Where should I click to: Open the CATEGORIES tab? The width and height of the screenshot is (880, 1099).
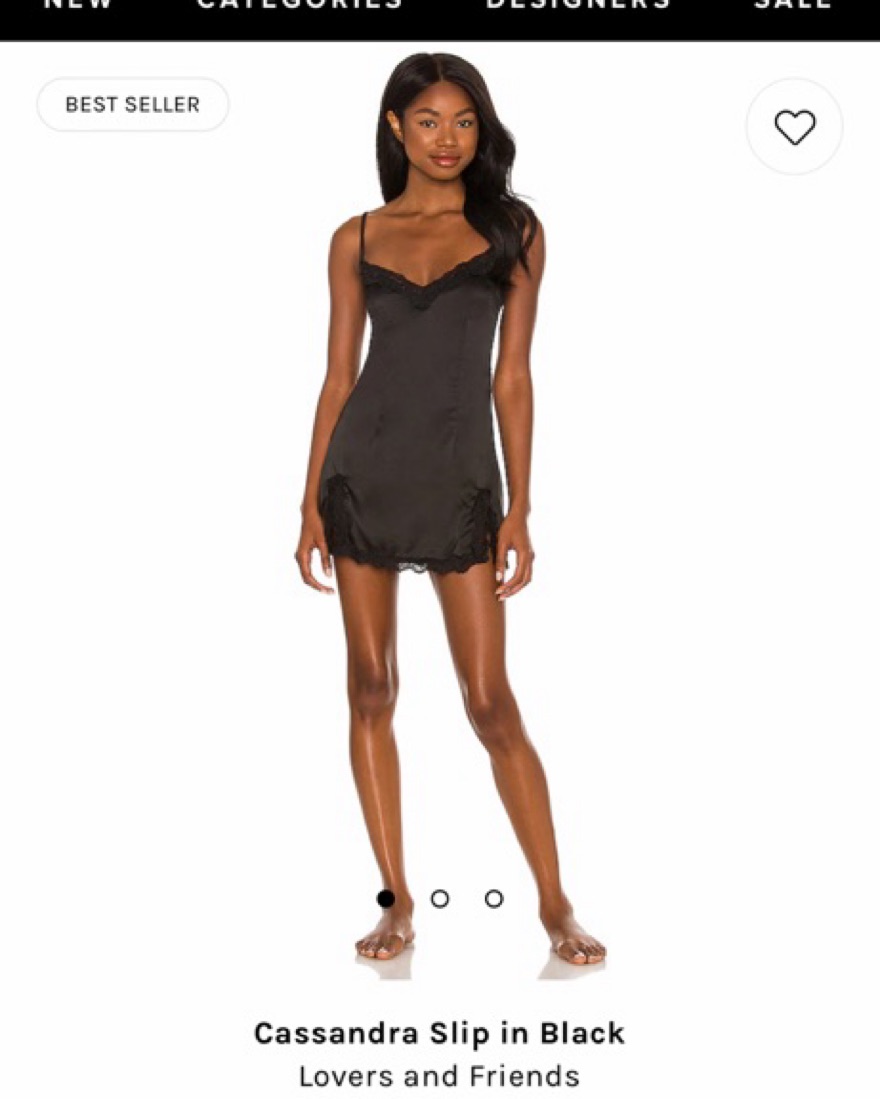299,5
